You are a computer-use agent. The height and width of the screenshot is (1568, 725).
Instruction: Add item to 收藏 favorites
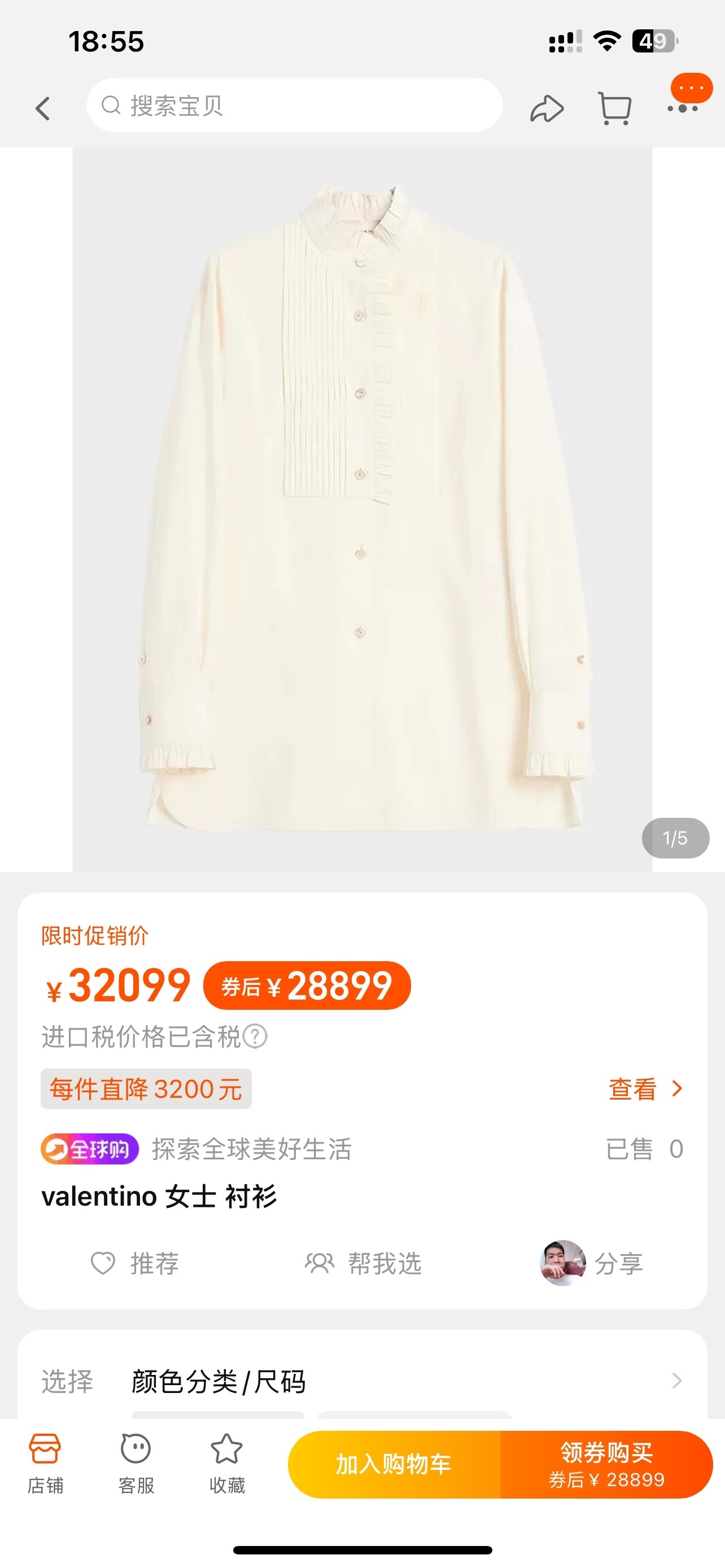226,1464
